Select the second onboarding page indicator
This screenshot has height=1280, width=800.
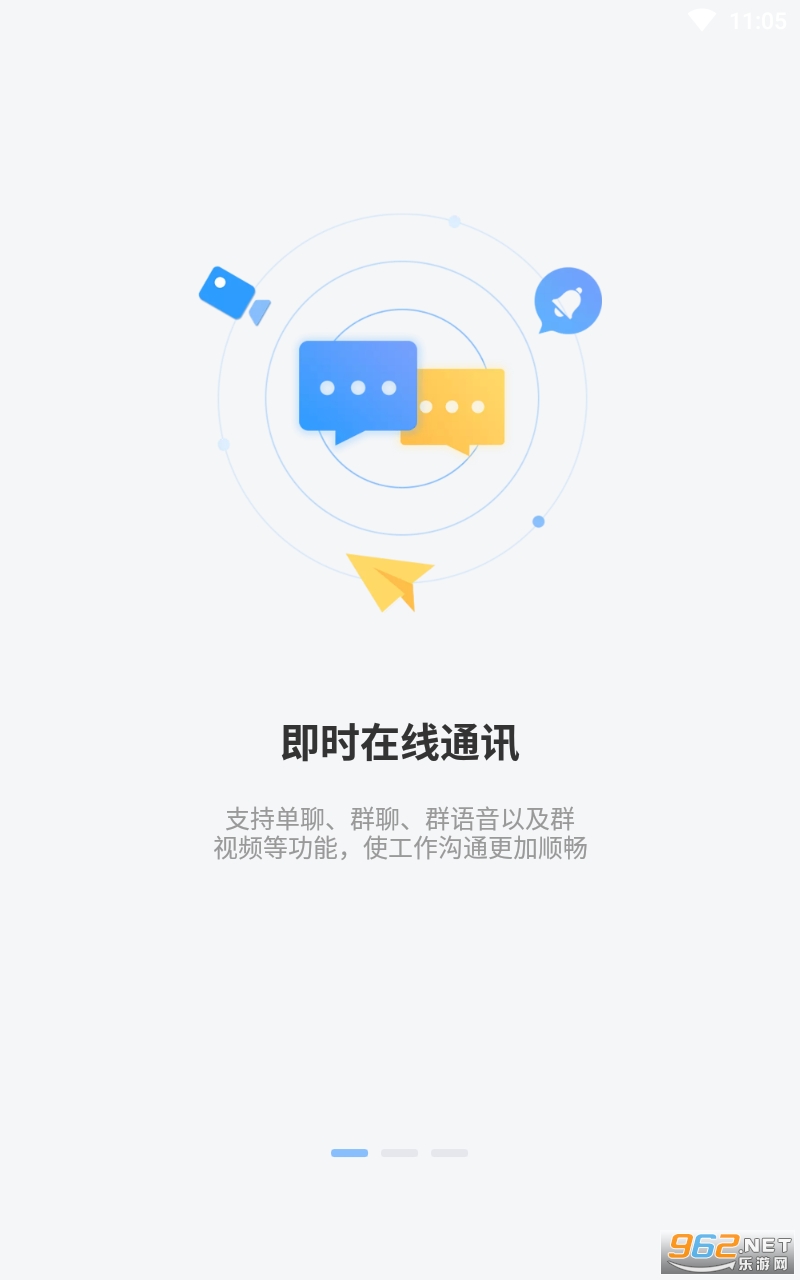click(399, 1153)
